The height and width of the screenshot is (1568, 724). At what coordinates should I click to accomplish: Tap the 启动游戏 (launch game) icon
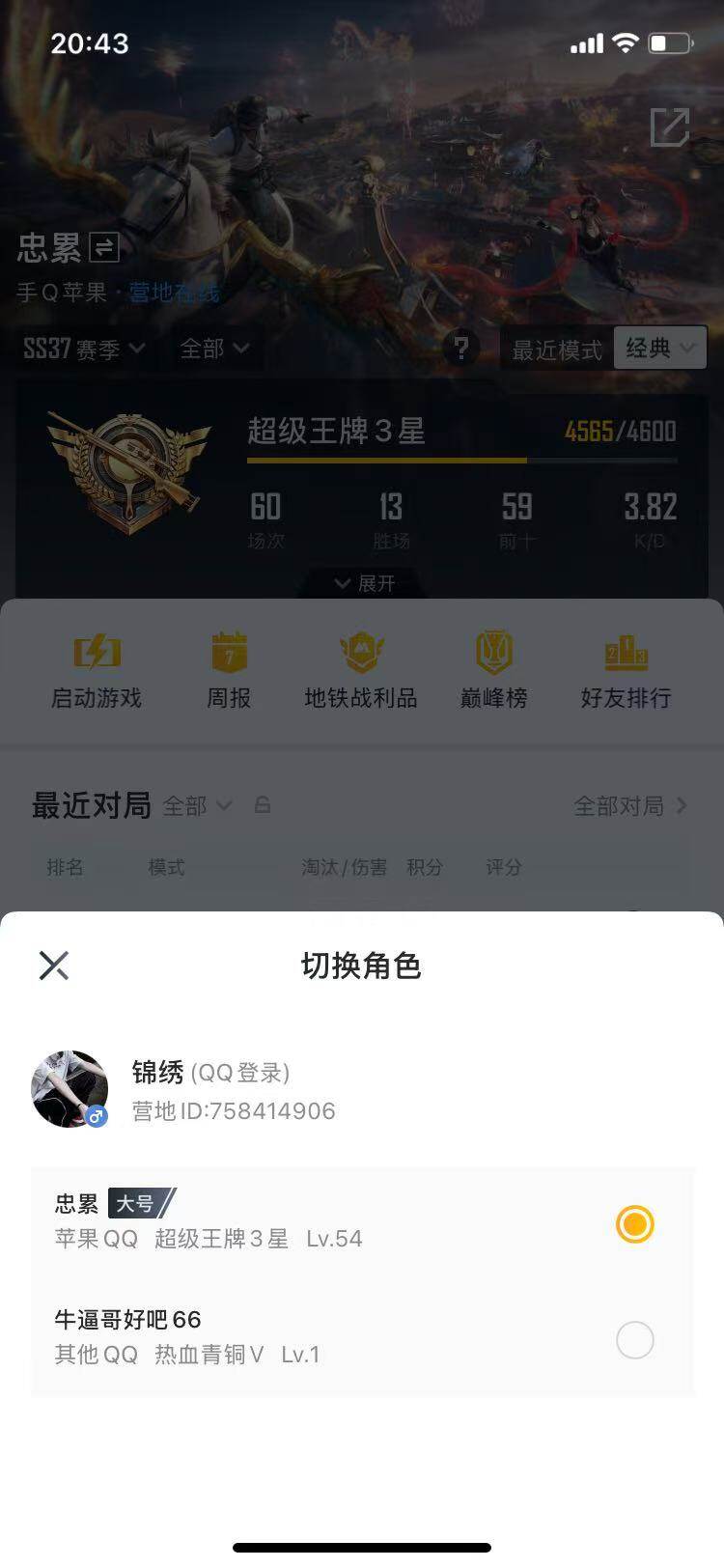tap(97, 668)
